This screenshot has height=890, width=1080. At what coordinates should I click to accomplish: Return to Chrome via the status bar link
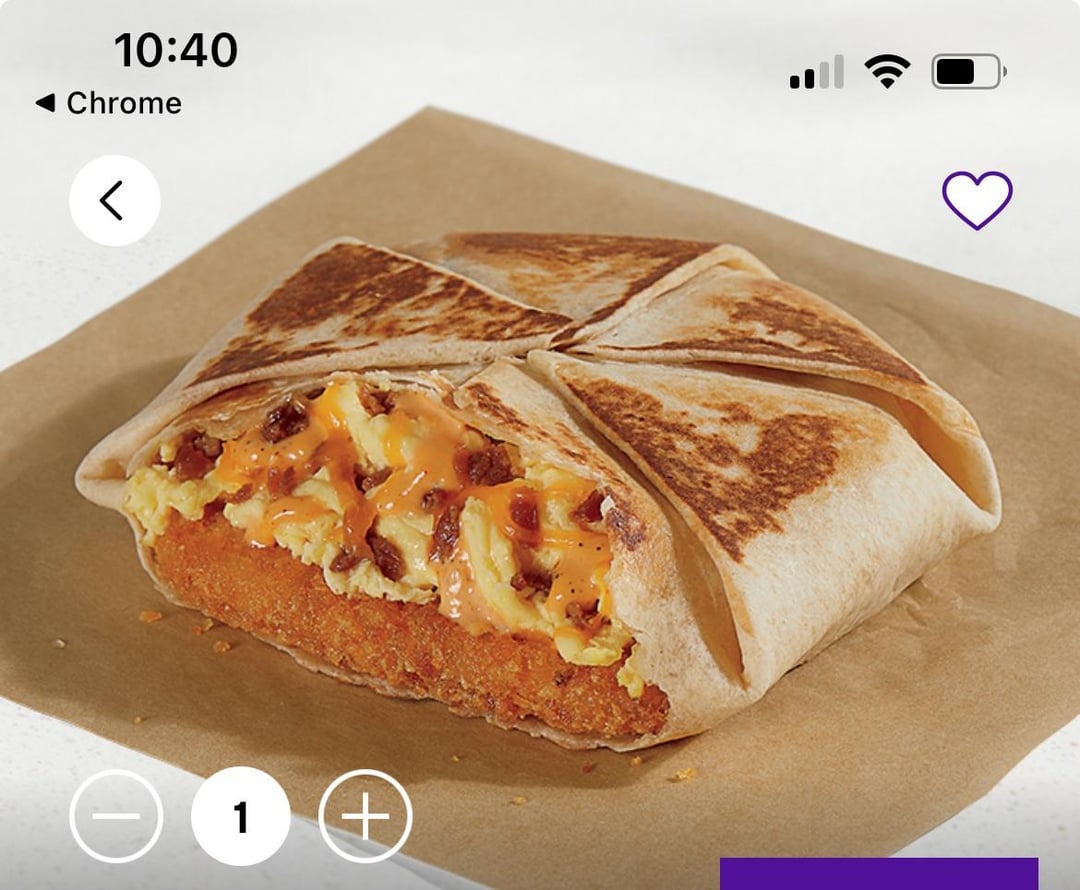(x=108, y=103)
